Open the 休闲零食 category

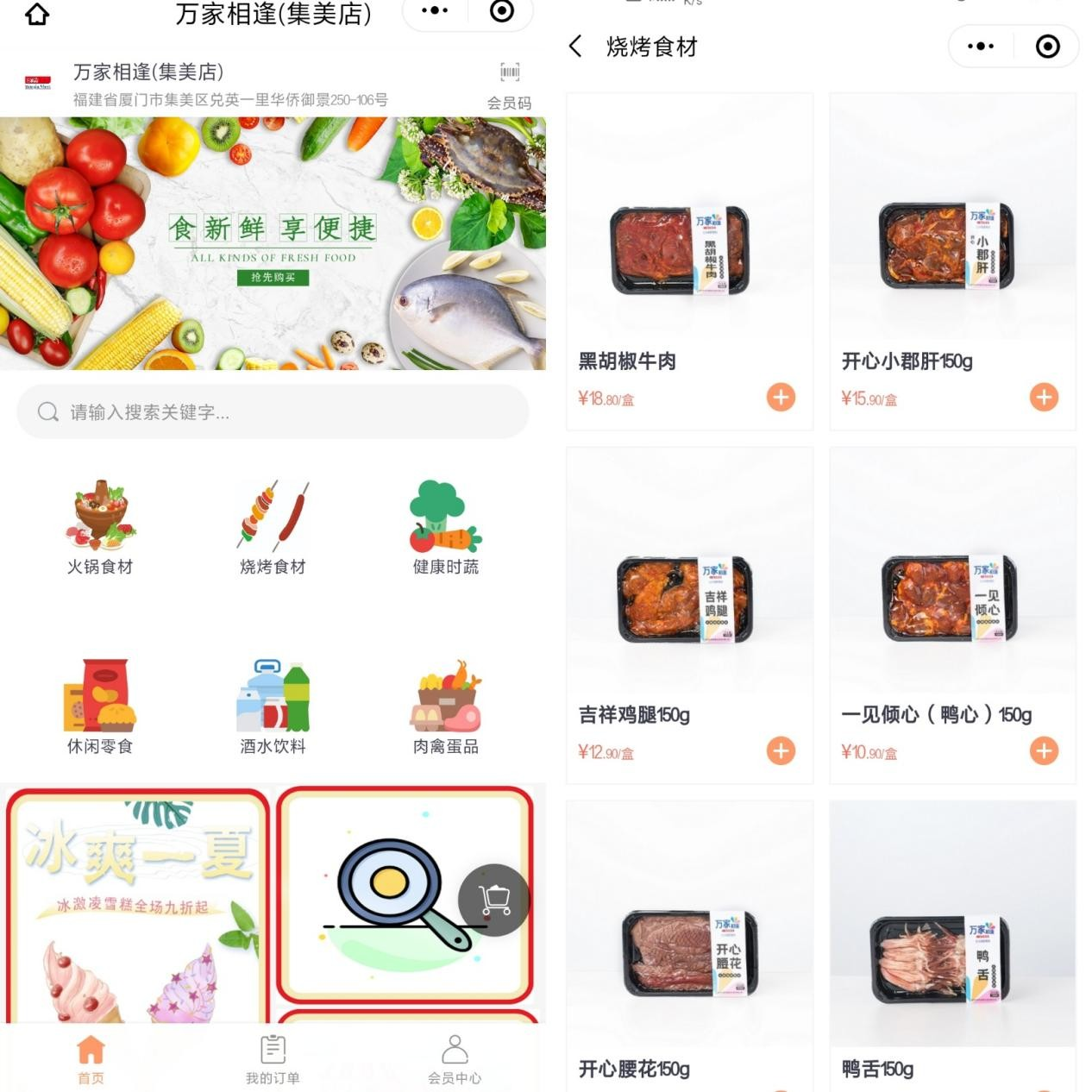(x=100, y=706)
